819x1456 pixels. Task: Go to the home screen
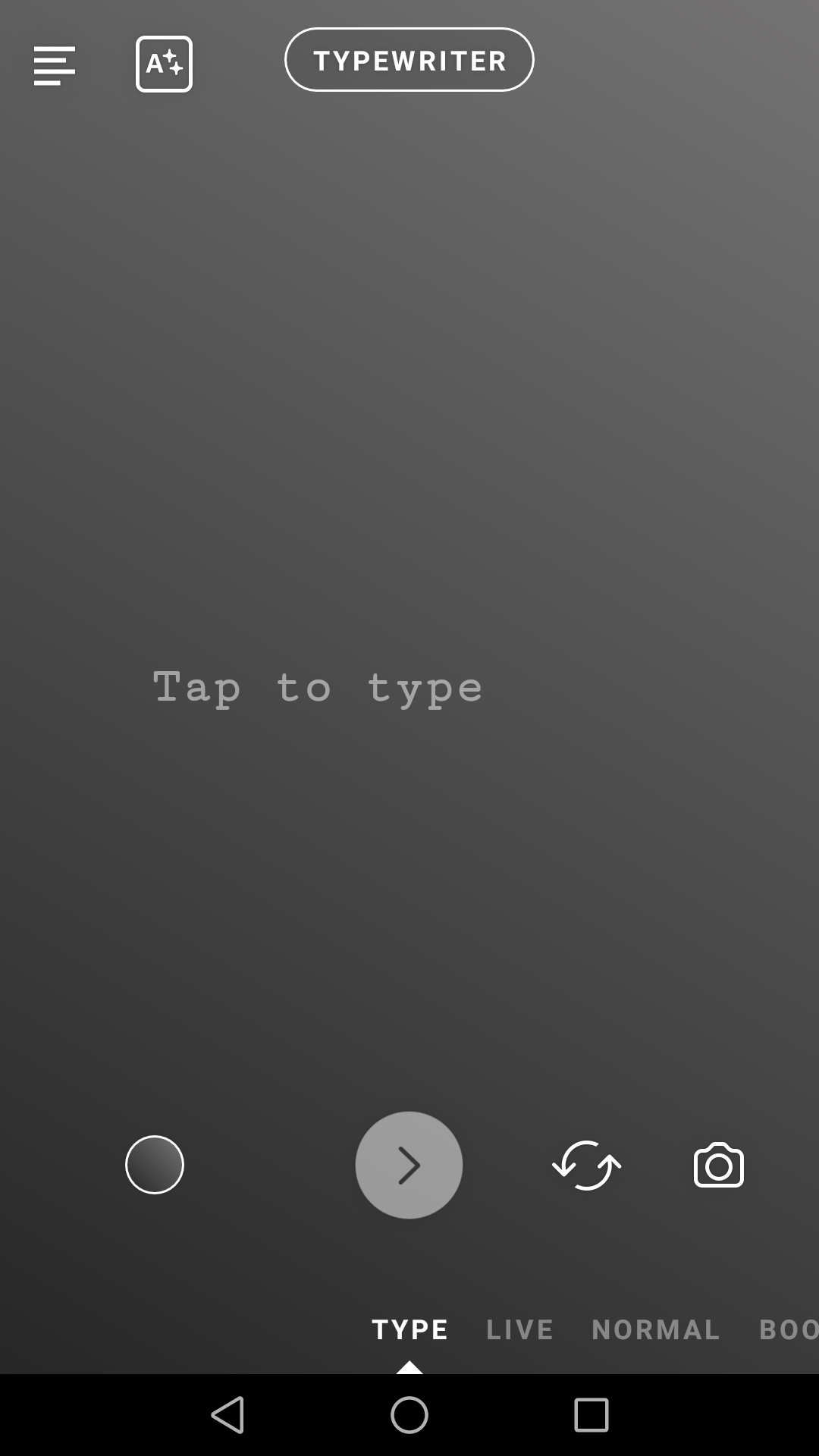[x=409, y=1415]
